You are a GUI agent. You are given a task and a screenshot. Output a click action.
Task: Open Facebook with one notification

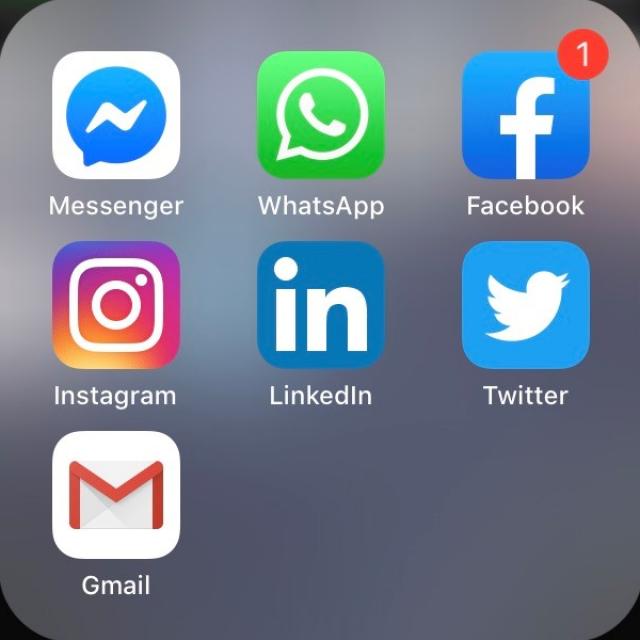[x=525, y=115]
